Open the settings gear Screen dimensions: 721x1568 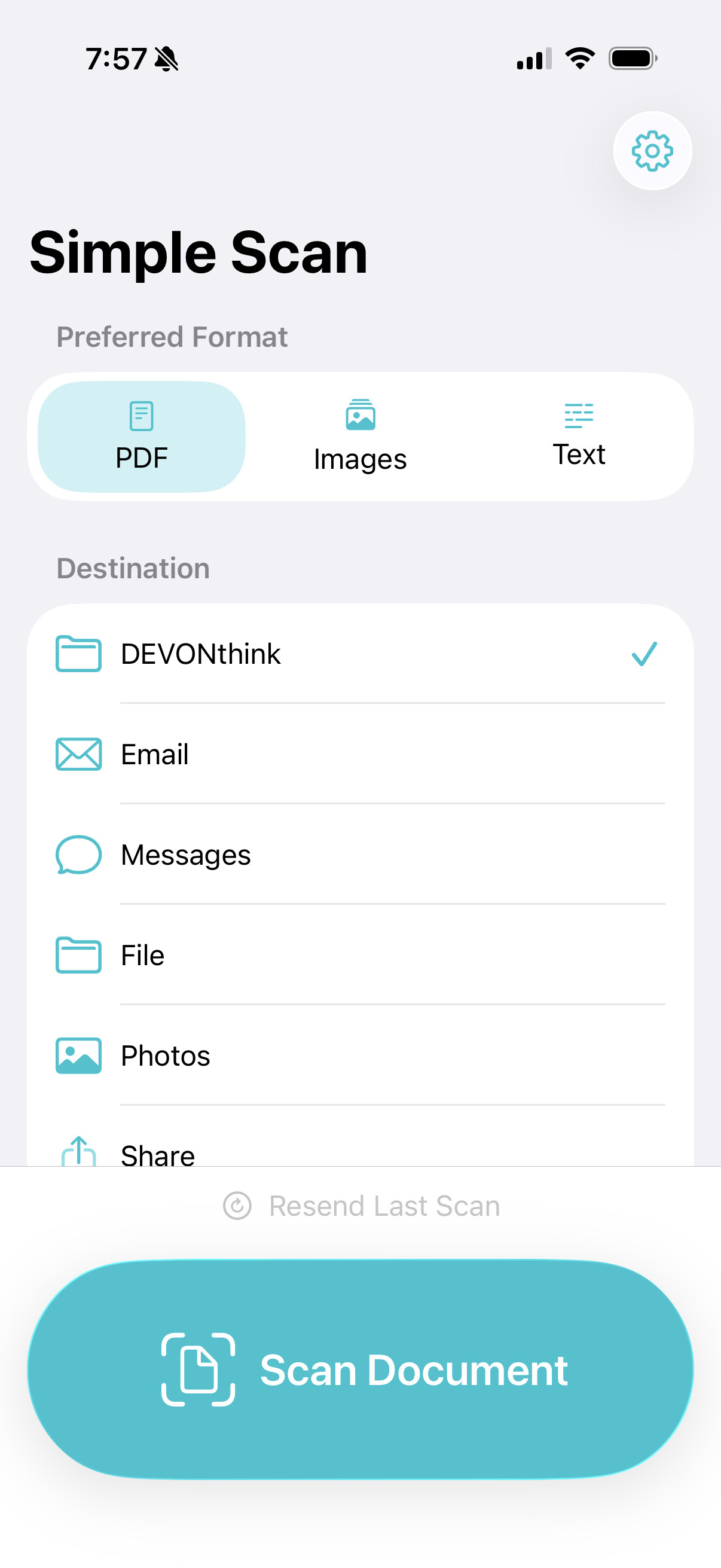pos(652,151)
